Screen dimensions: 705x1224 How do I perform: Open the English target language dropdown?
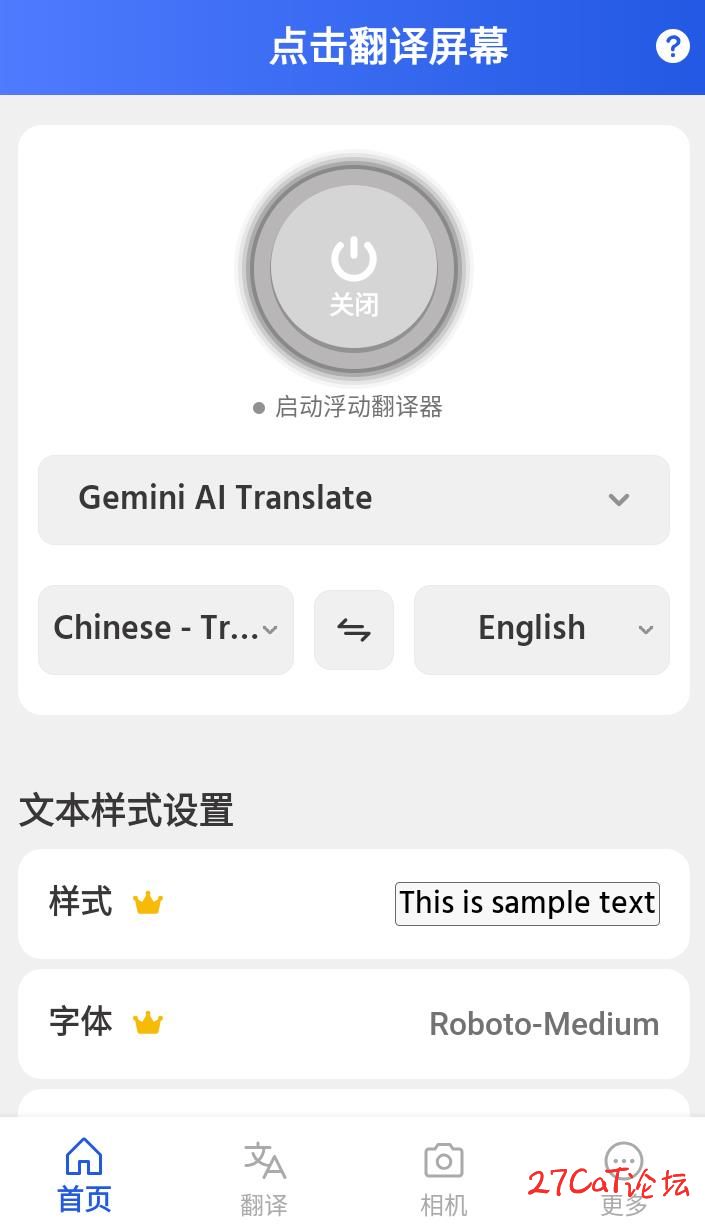tap(542, 630)
